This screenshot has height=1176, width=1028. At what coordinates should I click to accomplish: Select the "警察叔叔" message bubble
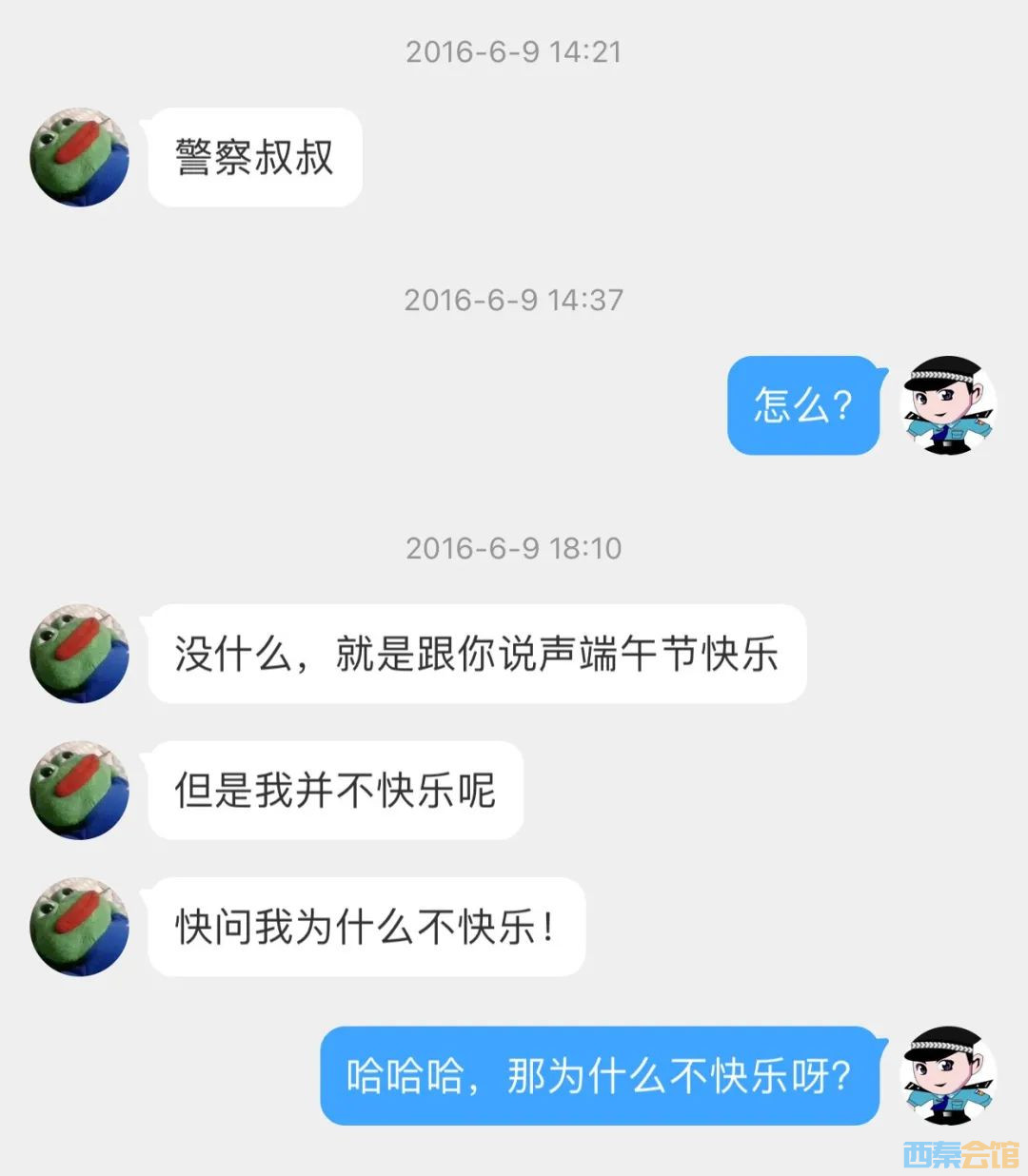[x=255, y=158]
